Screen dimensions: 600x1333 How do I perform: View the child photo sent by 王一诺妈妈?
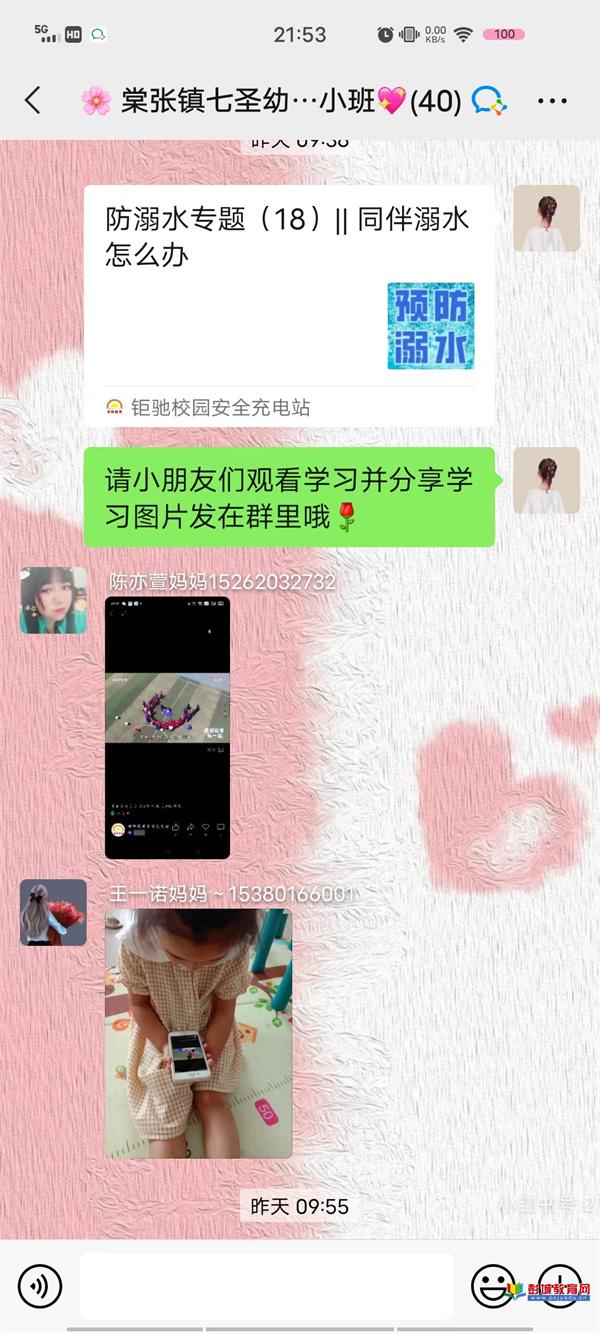198,1033
